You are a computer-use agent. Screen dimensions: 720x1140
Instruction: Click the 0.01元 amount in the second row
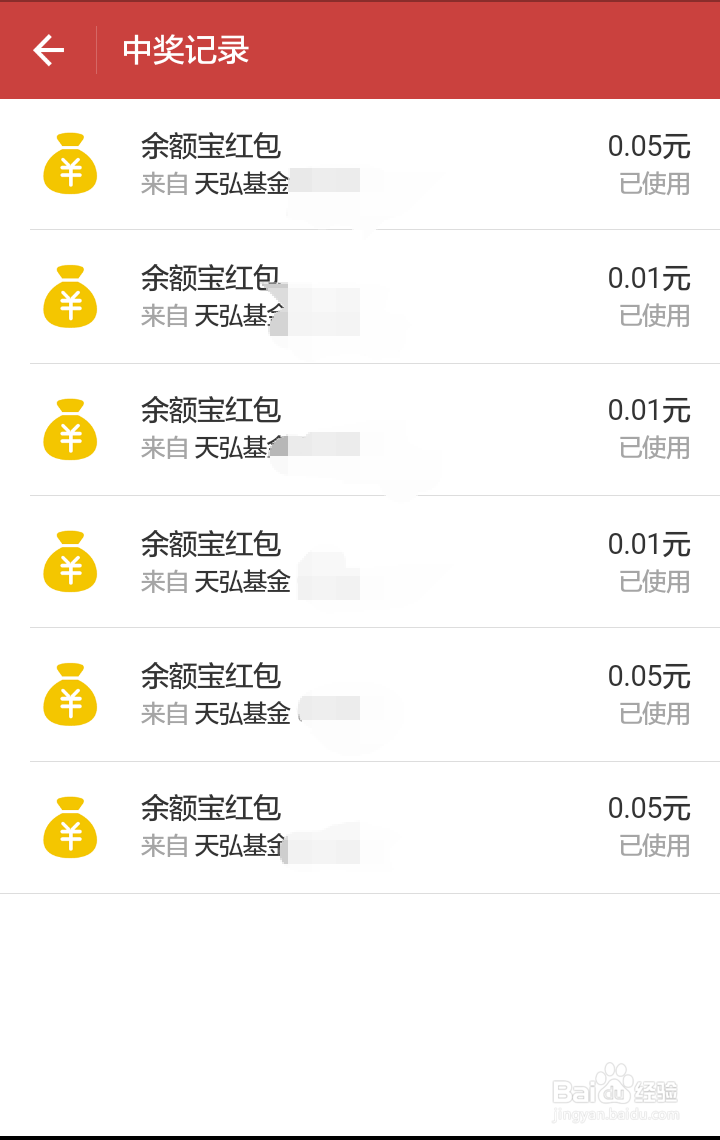click(650, 278)
